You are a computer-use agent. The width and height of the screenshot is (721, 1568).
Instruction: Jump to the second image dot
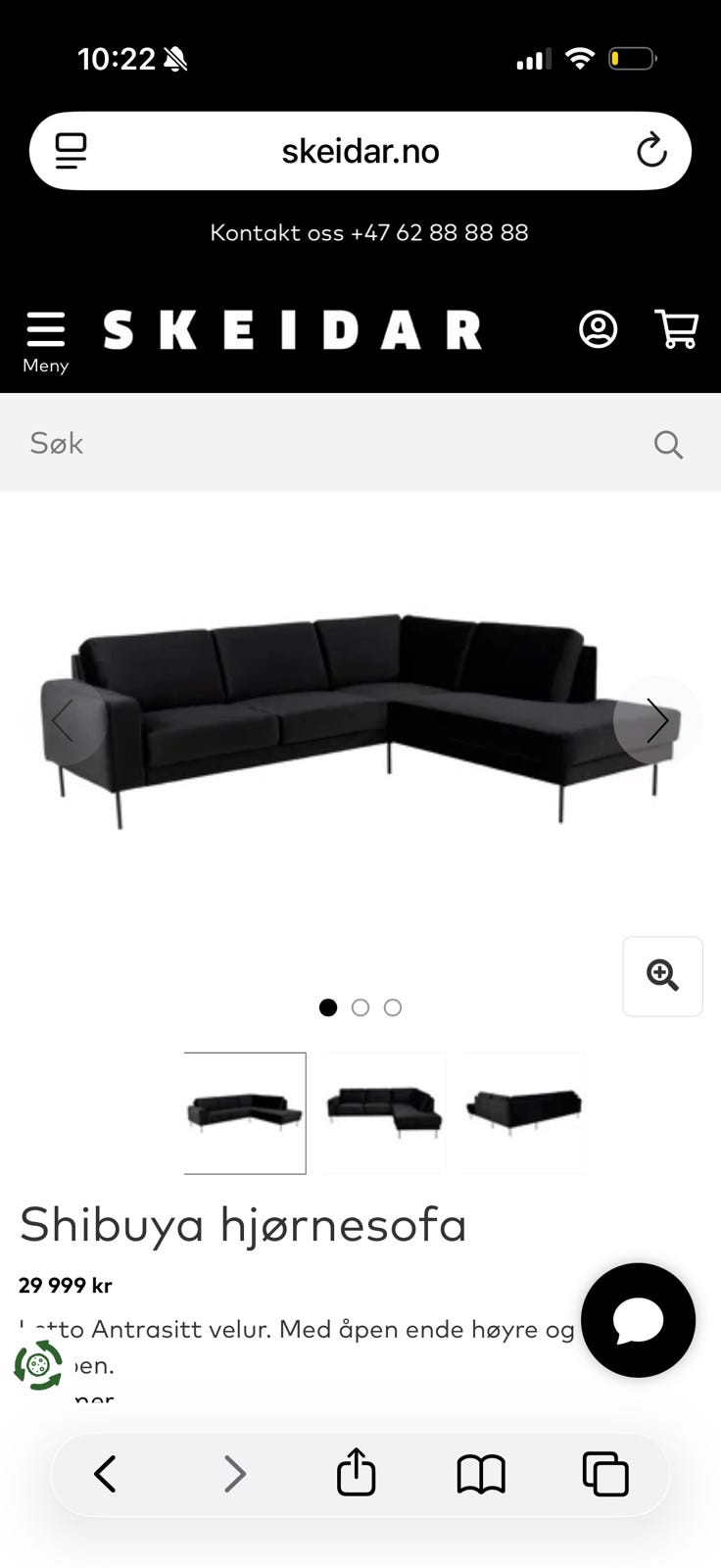360,1007
